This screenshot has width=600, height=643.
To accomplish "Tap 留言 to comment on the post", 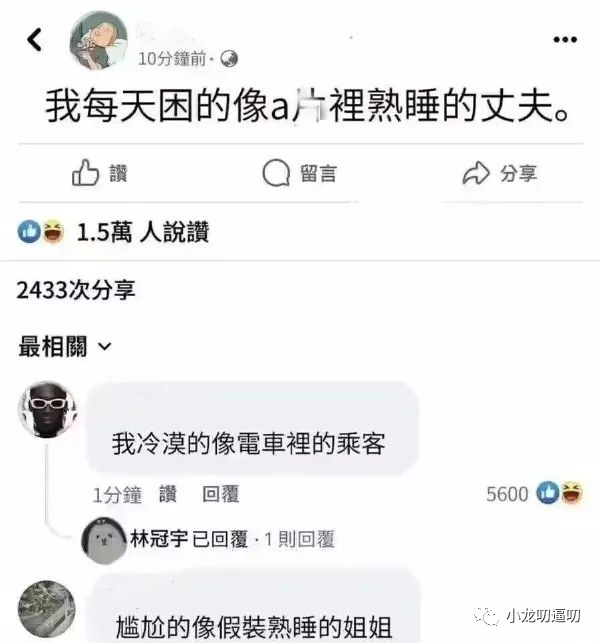I will point(299,174).
